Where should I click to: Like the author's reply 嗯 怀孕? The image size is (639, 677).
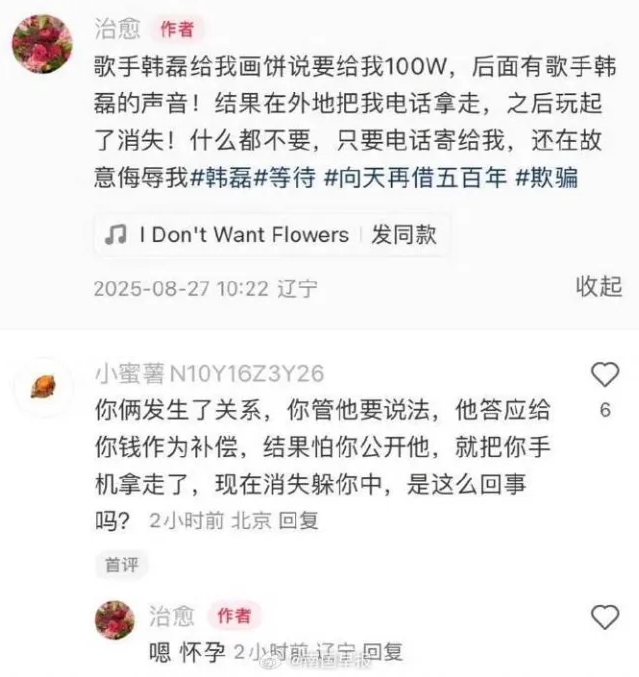point(605,617)
